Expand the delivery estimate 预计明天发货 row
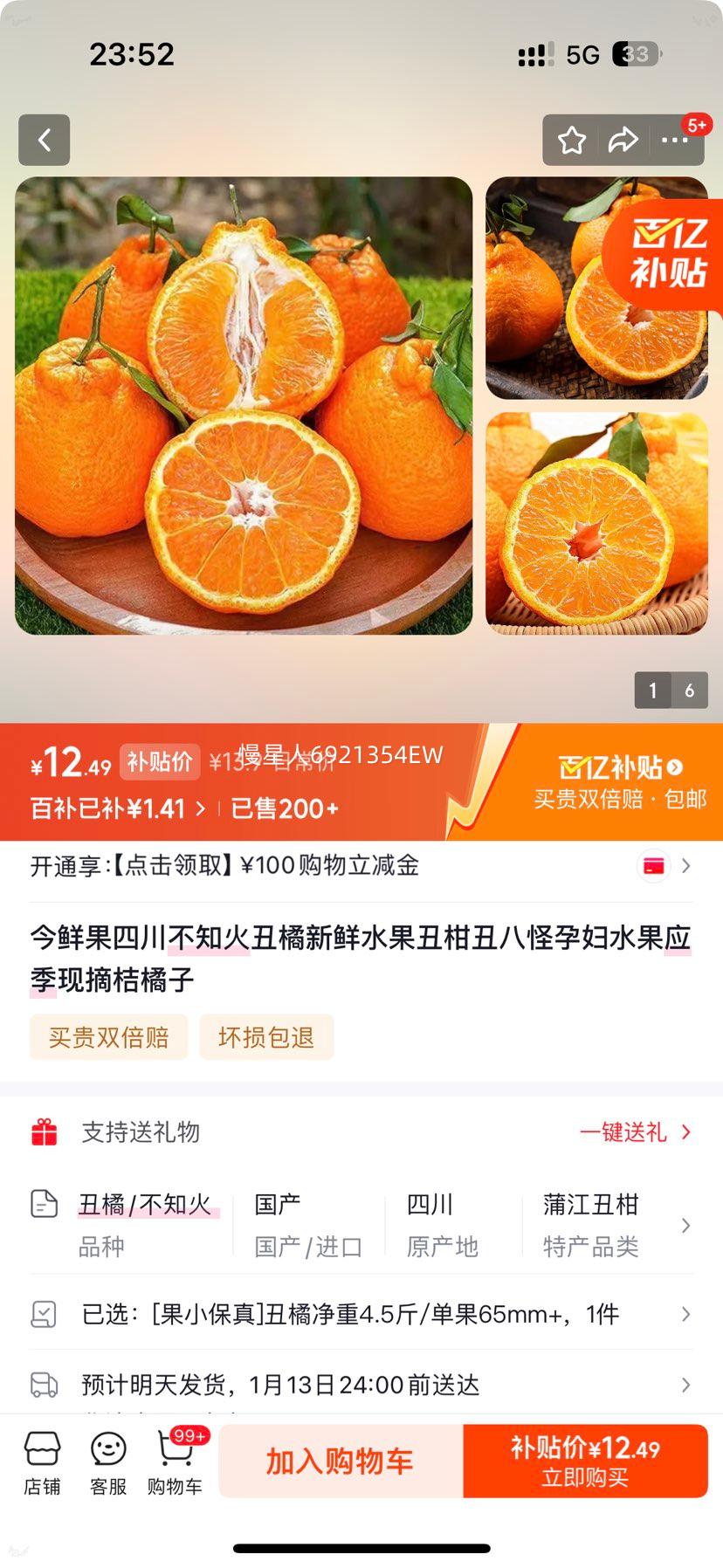 click(361, 1385)
